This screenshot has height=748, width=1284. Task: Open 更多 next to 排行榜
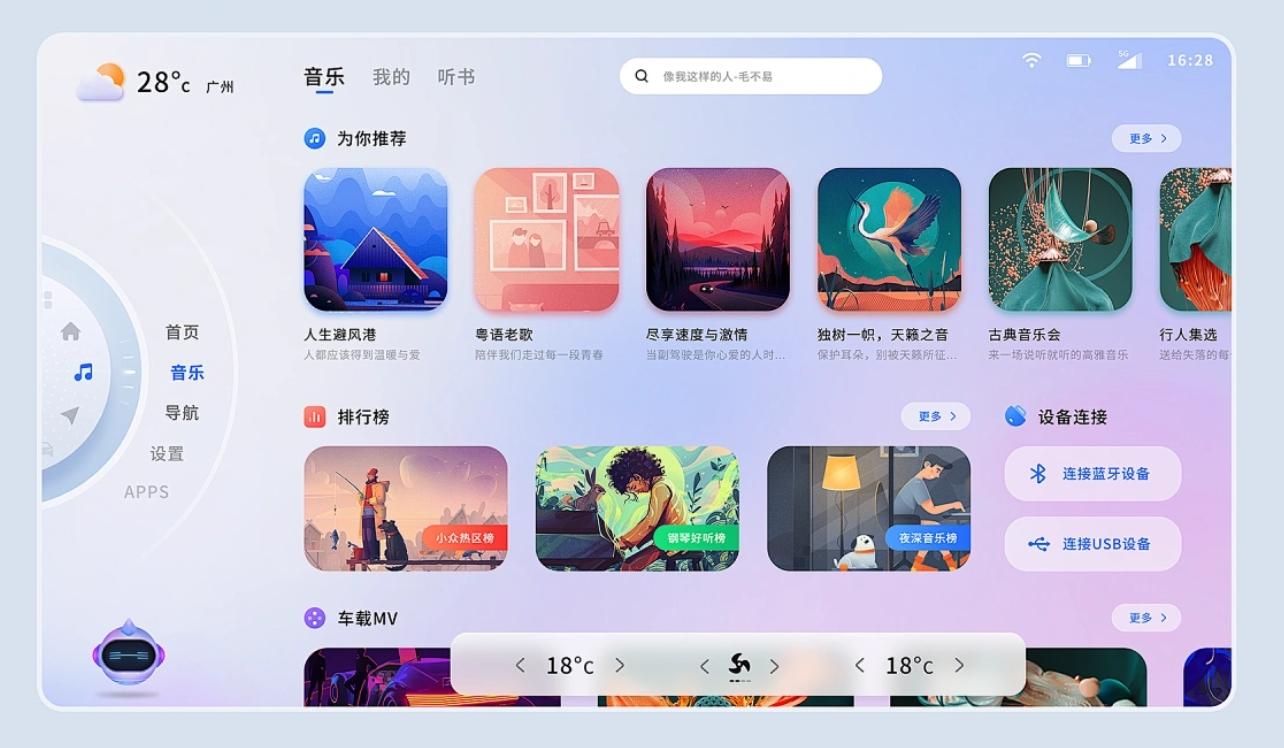[x=935, y=416]
